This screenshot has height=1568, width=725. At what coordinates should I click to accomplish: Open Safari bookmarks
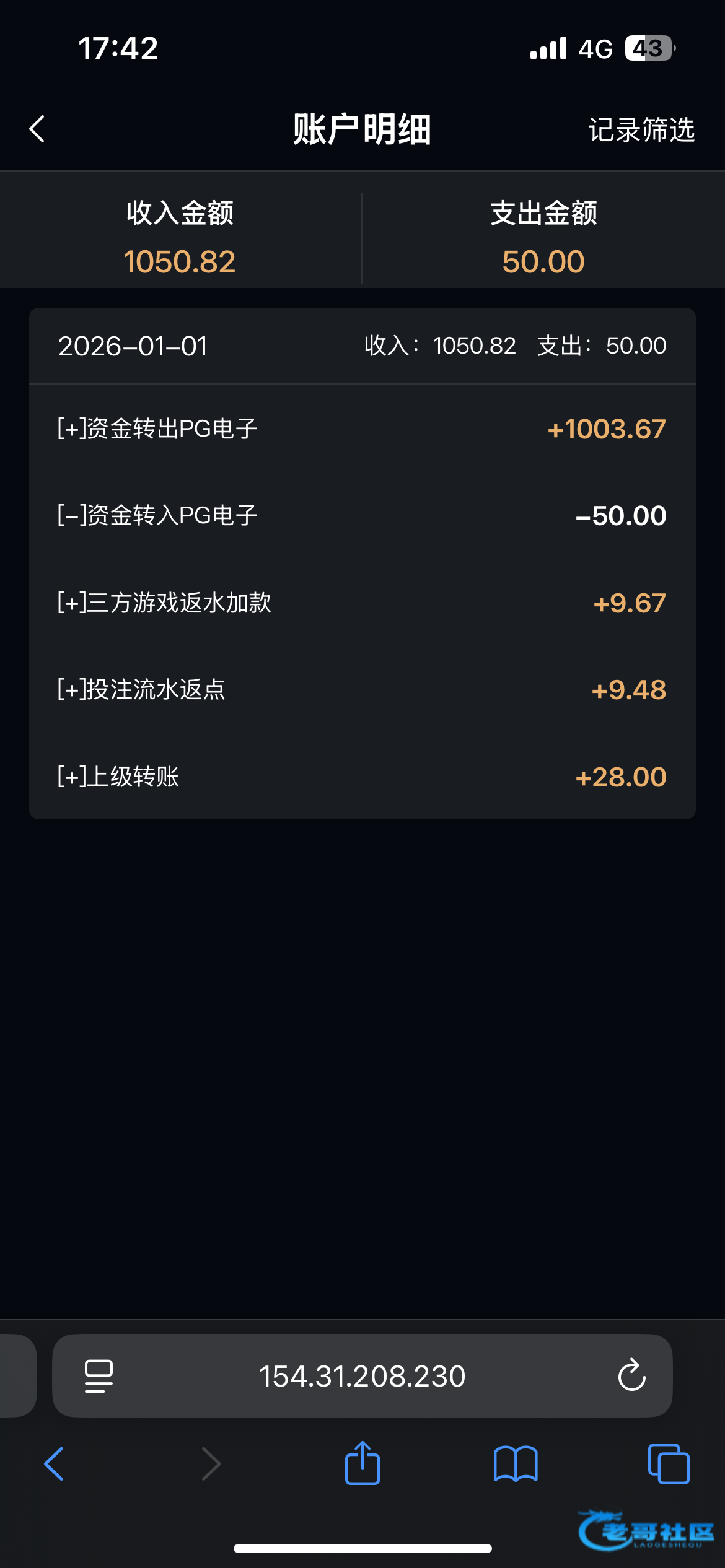[515, 1464]
